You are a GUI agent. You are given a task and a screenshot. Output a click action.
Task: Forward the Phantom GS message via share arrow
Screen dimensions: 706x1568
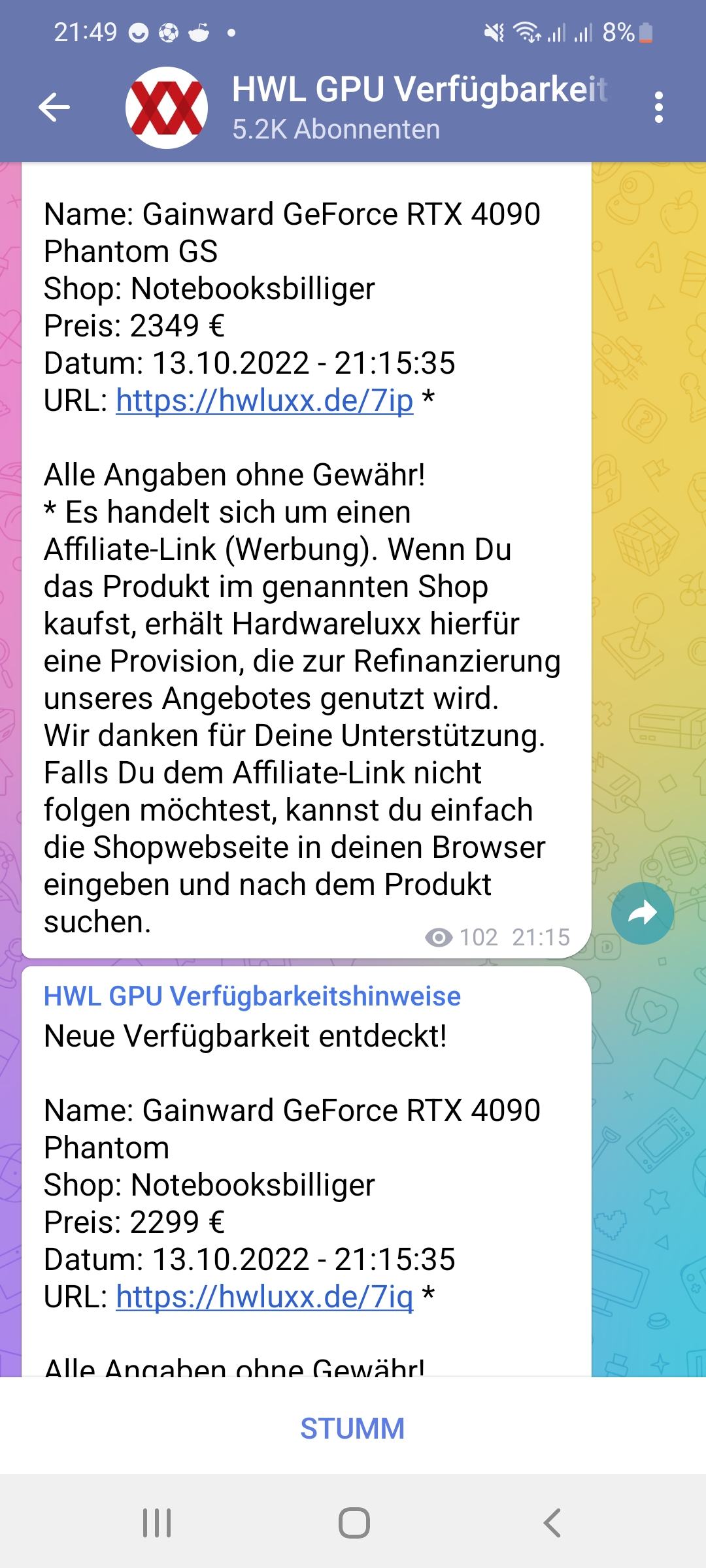(643, 913)
